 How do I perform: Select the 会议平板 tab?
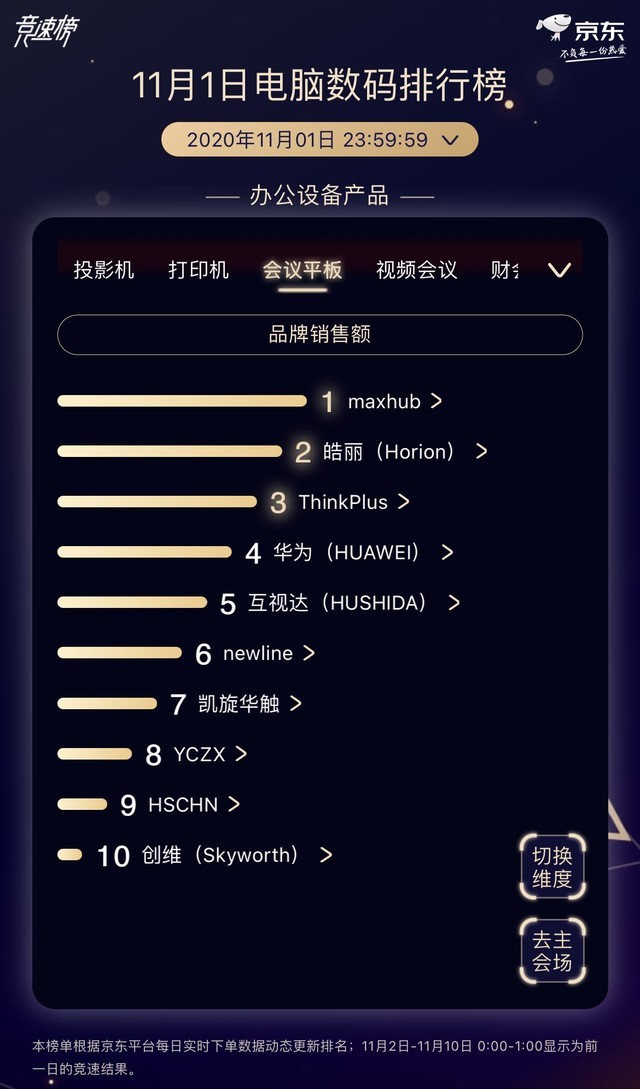(x=302, y=270)
